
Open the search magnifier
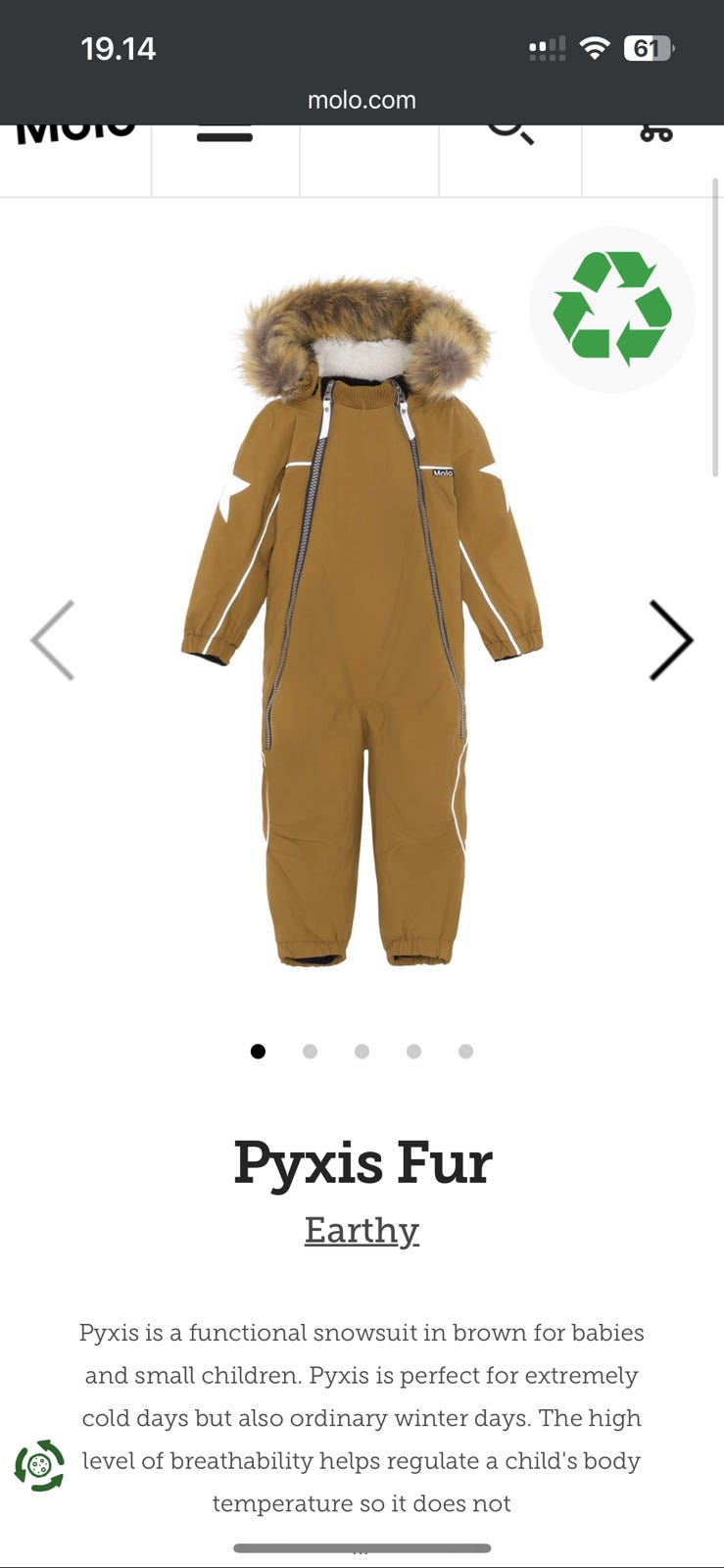[509, 132]
